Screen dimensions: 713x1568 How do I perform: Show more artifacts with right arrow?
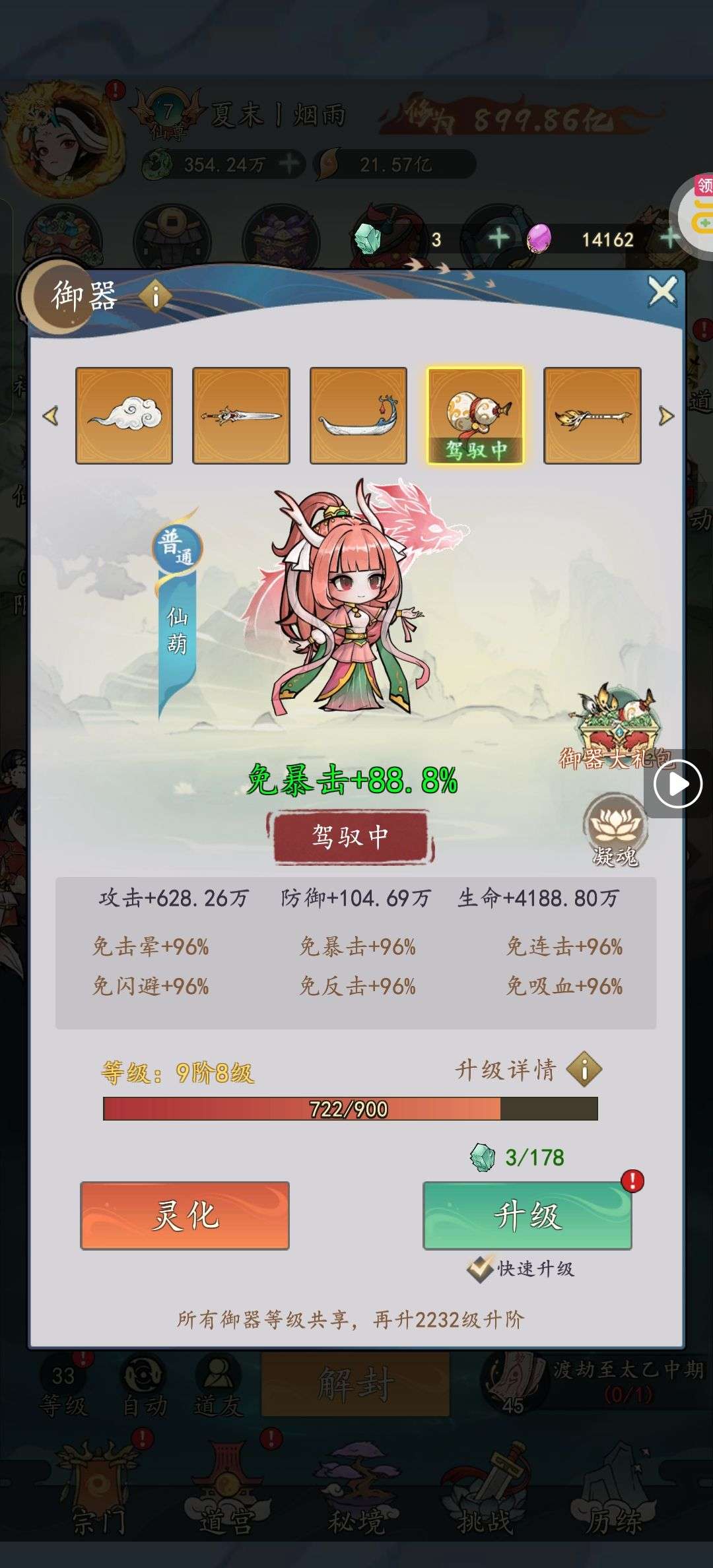click(666, 416)
